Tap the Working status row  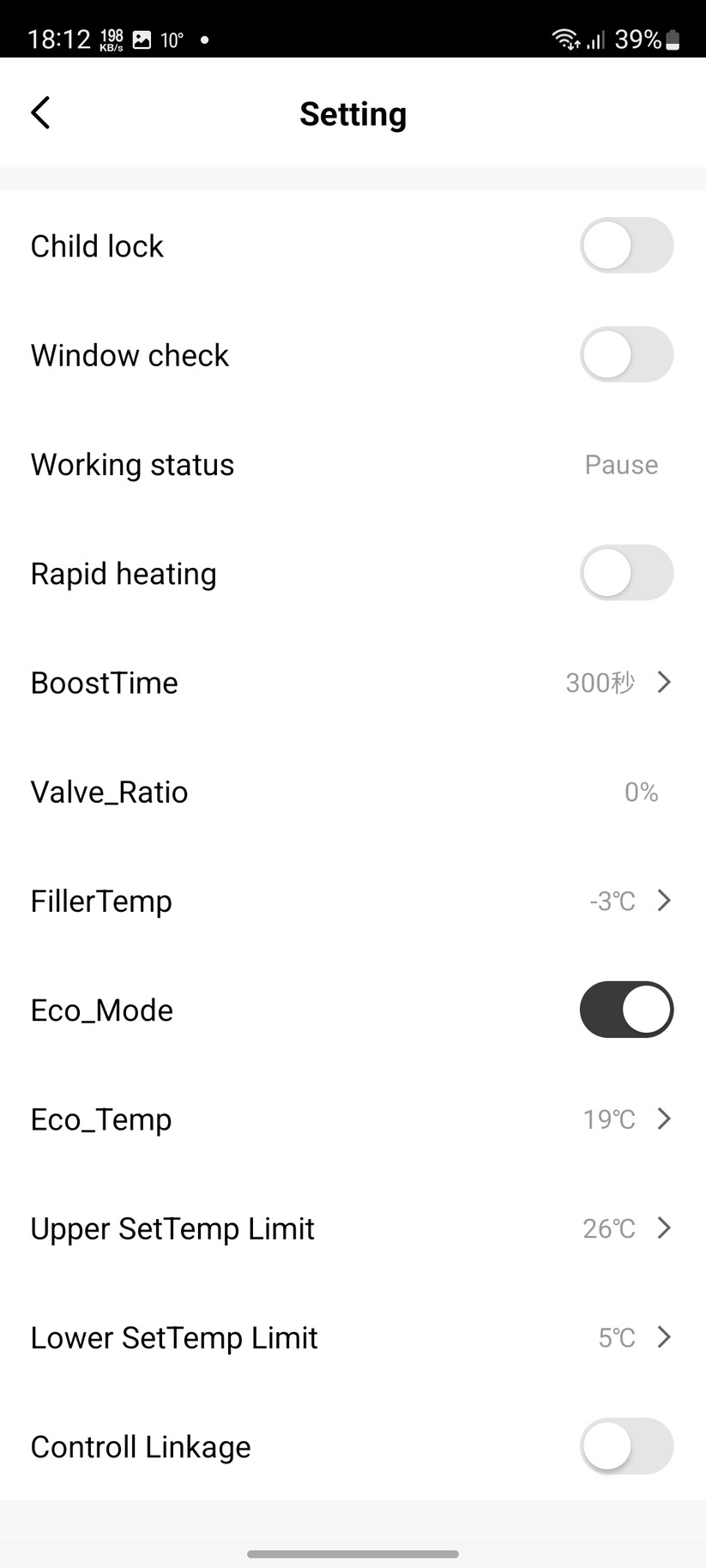tap(353, 464)
